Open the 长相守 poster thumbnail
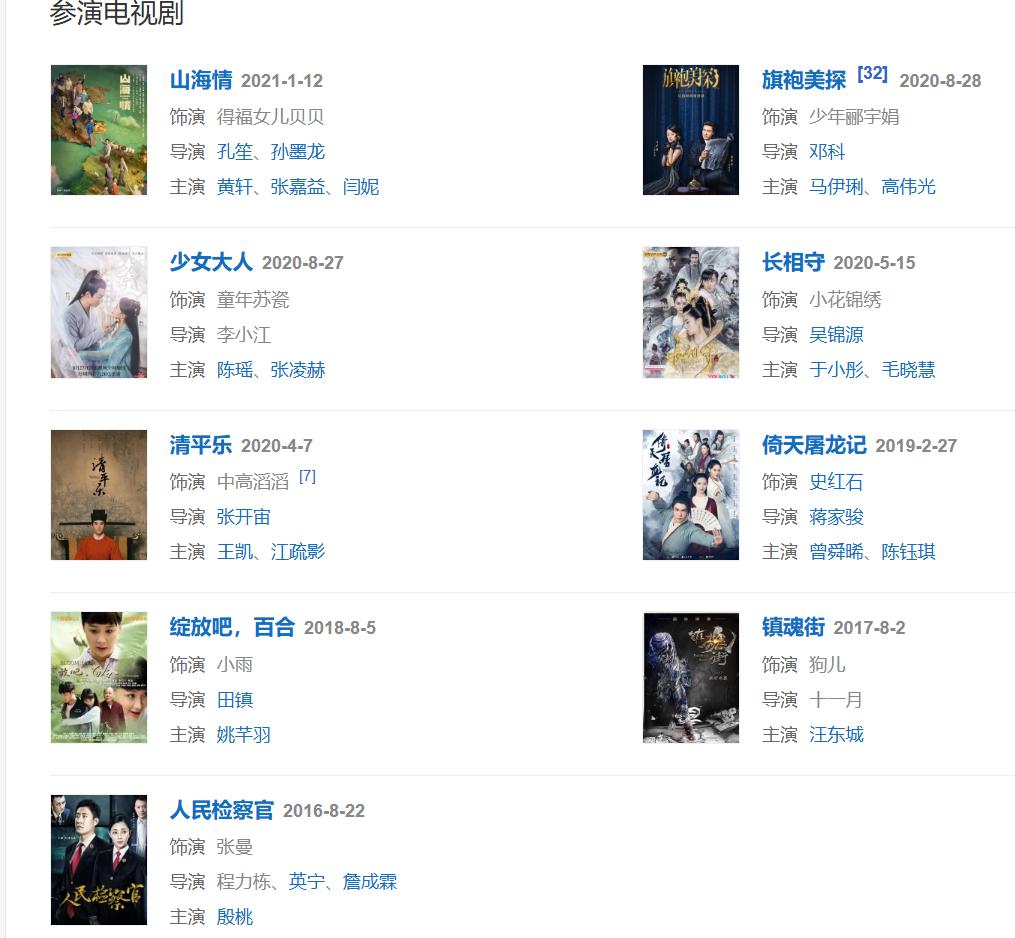The width and height of the screenshot is (1015, 938). [x=690, y=313]
